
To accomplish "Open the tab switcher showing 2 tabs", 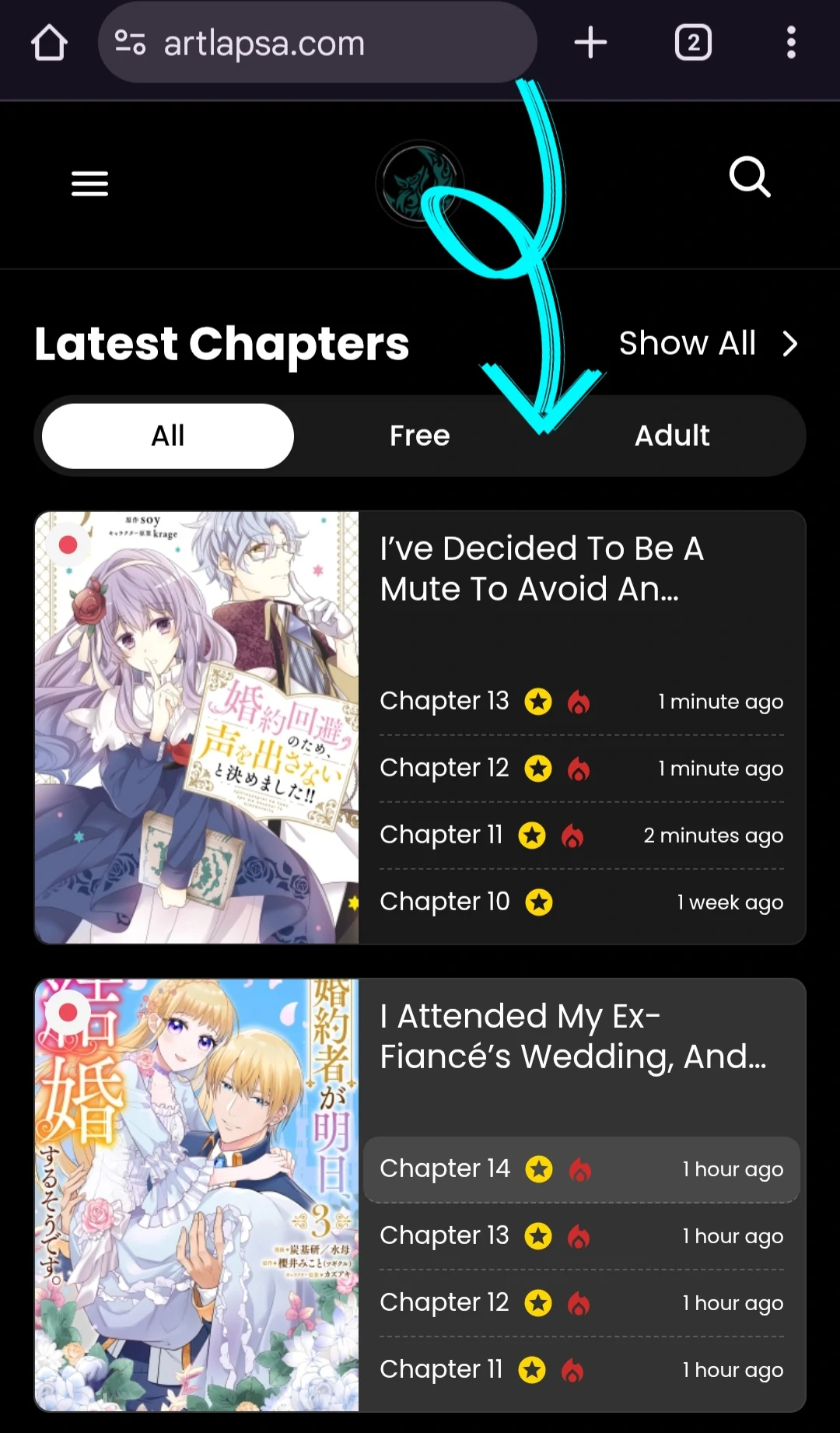I will 693,43.
